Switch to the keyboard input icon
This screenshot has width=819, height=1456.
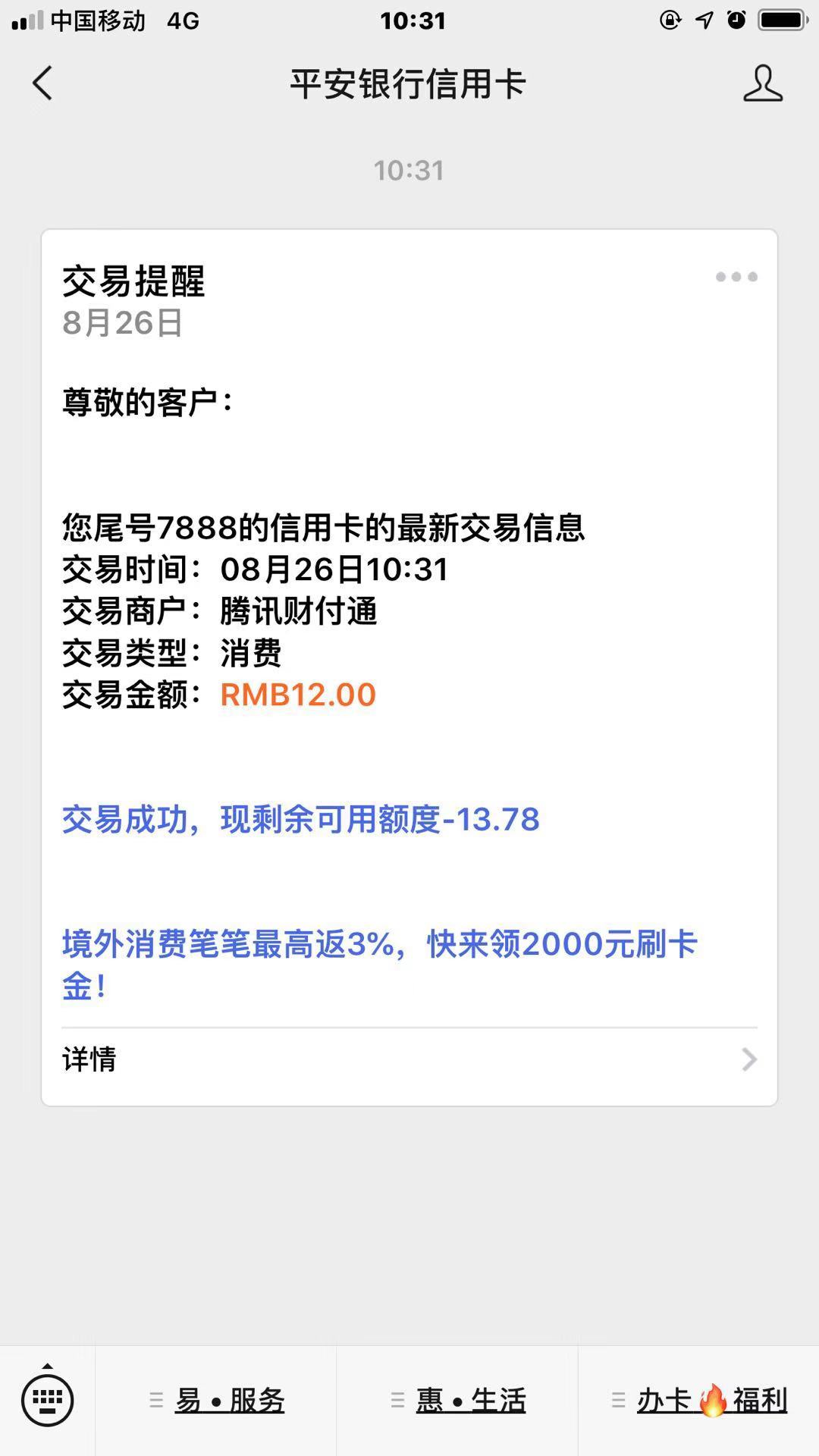point(47,1399)
